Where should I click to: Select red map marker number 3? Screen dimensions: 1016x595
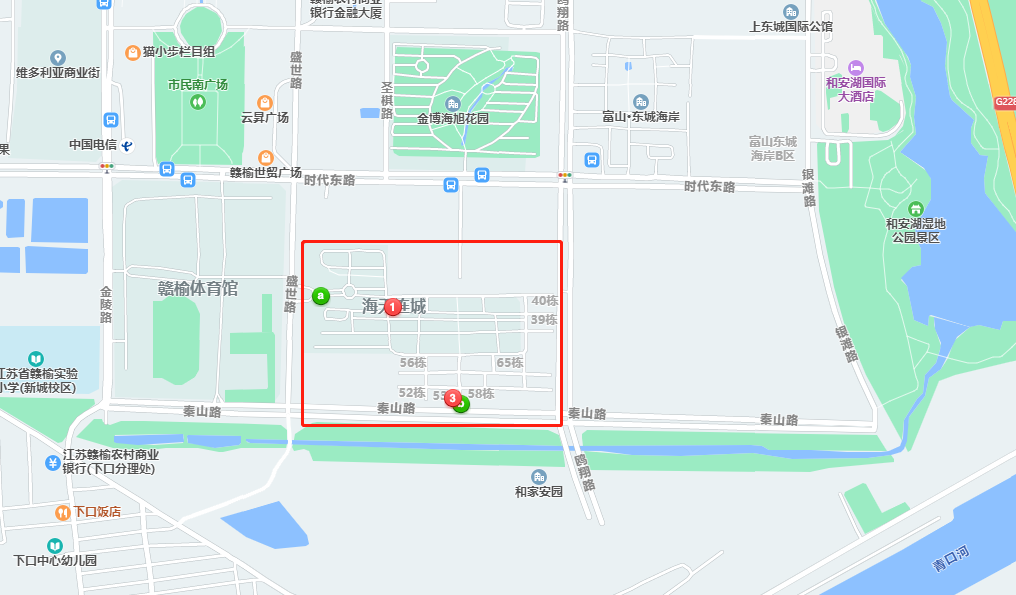tap(454, 399)
